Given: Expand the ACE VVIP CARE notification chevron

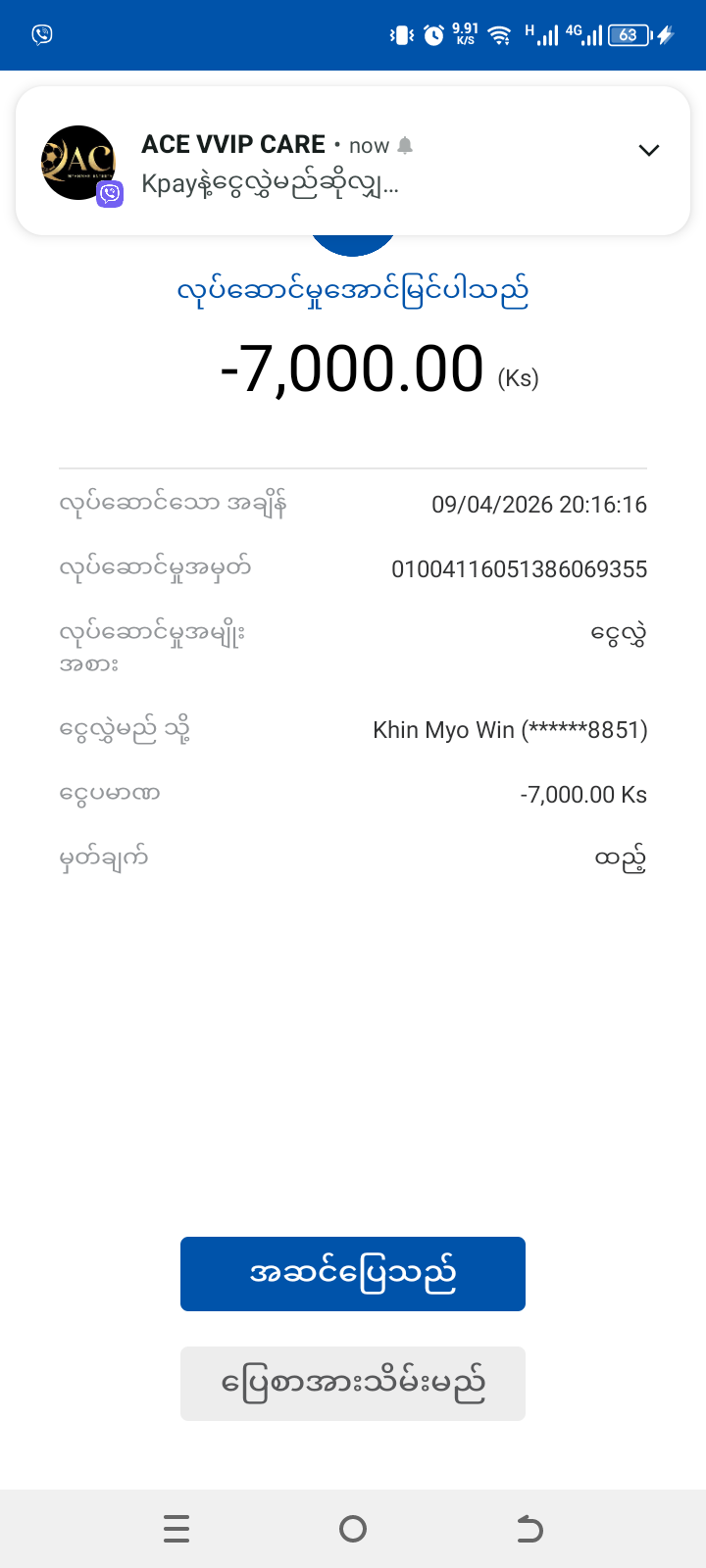Looking at the screenshot, I should pyautogui.click(x=648, y=150).
